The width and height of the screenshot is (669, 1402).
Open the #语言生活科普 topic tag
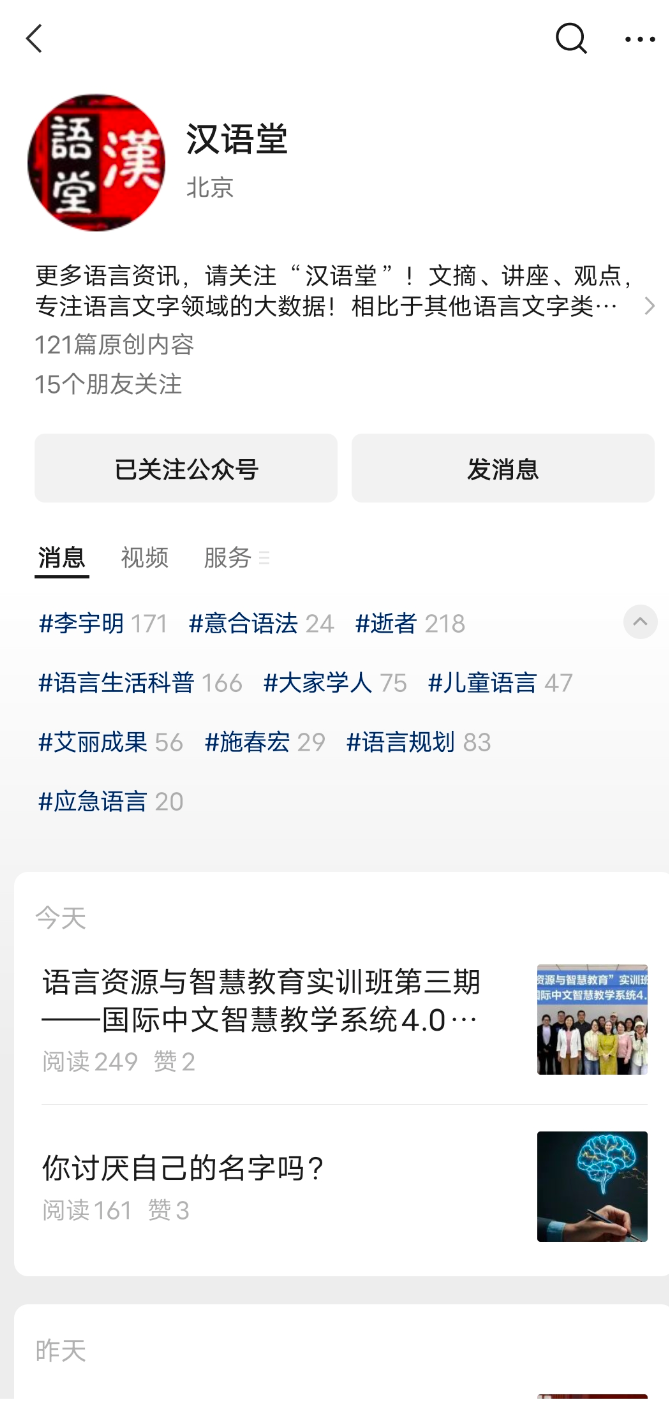(x=140, y=683)
